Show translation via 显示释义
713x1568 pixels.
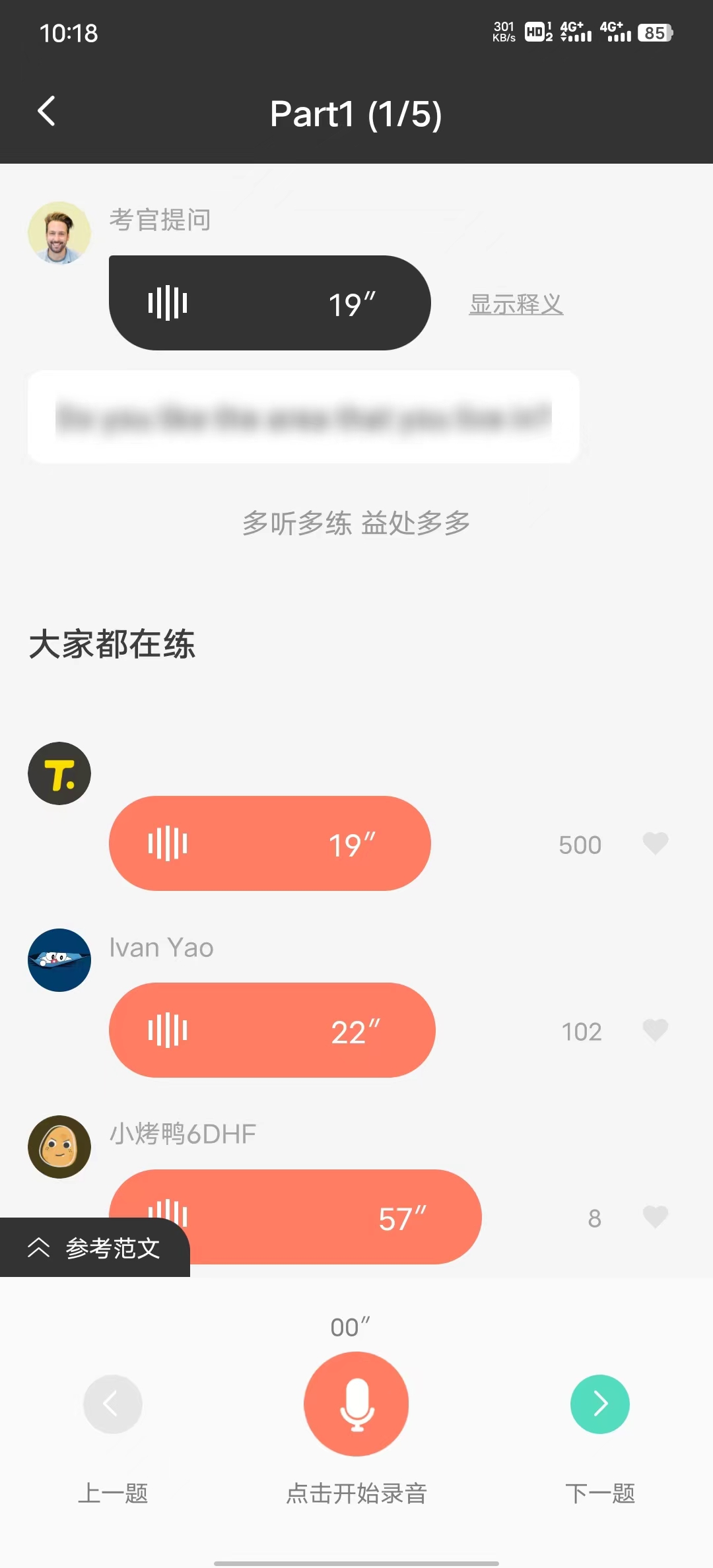516,304
